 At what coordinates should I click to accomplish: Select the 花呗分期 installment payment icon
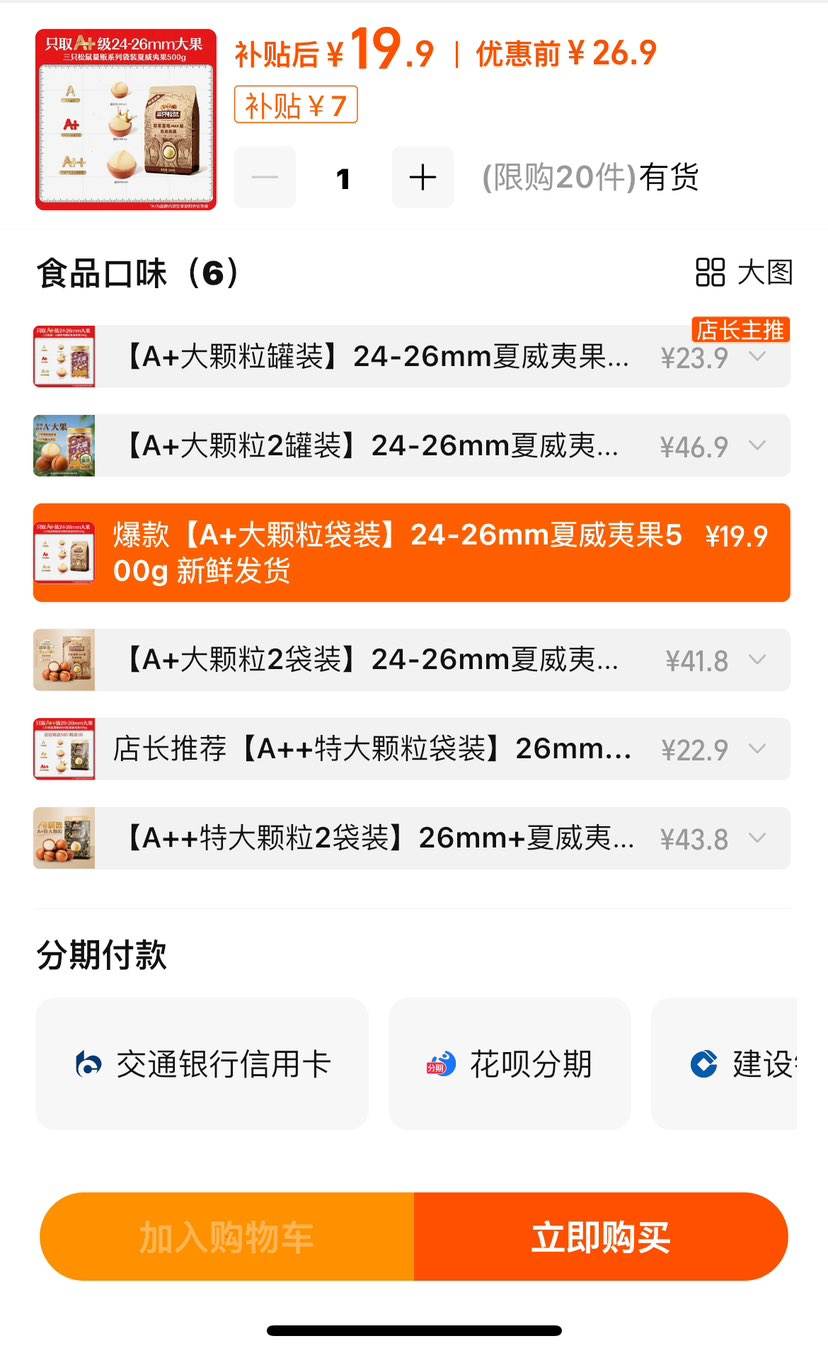point(443,1062)
